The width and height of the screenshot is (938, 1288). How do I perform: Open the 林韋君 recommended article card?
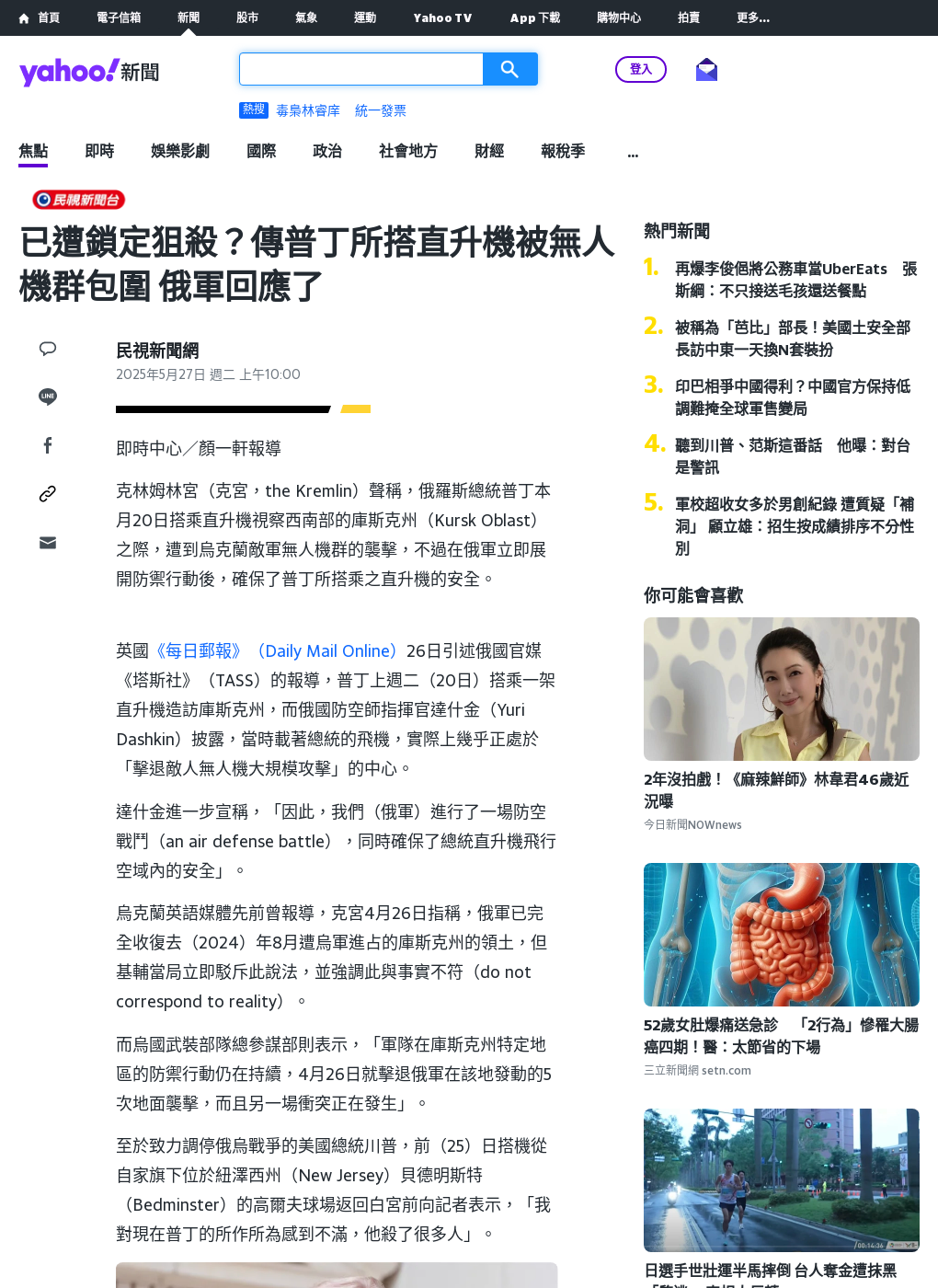pos(781,689)
